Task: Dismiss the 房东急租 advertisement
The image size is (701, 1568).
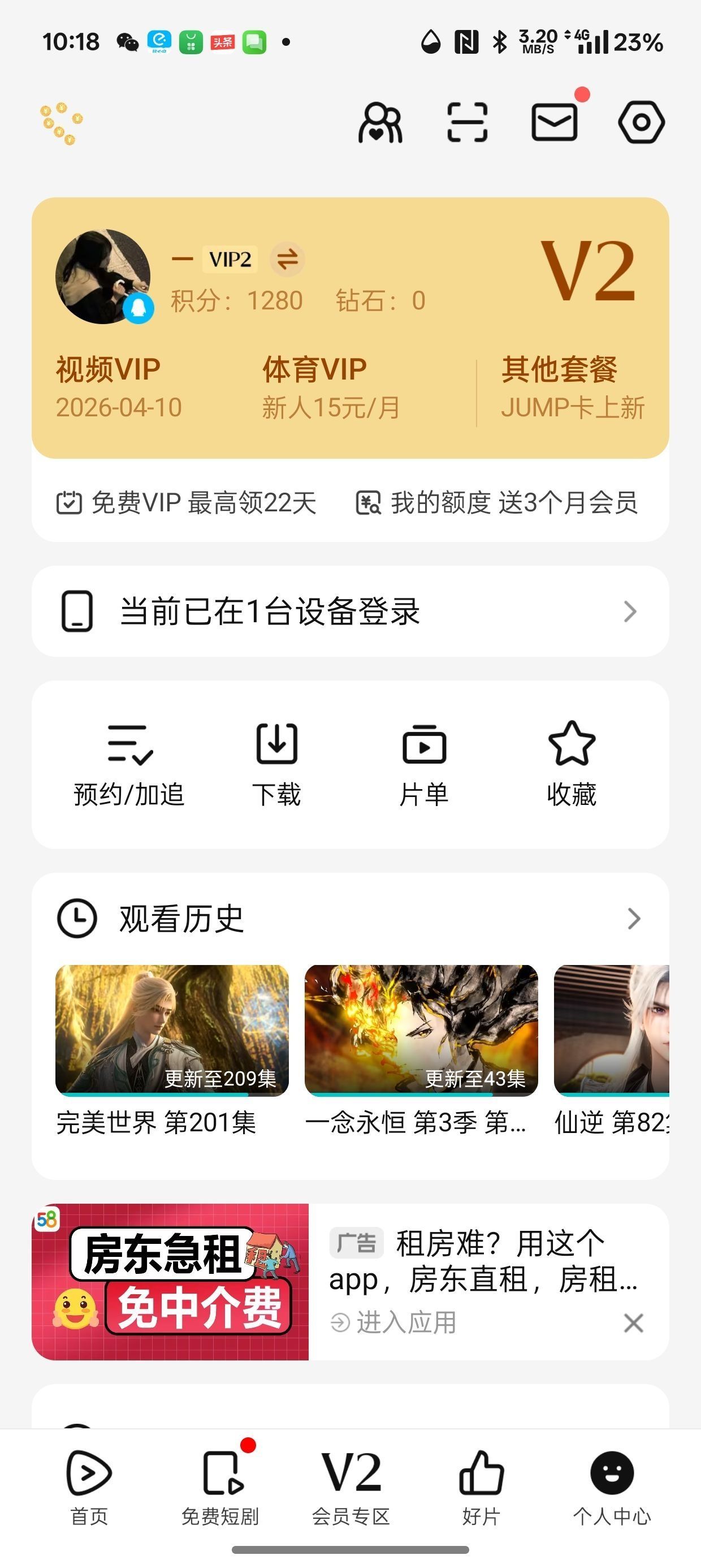Action: coord(635,1324)
